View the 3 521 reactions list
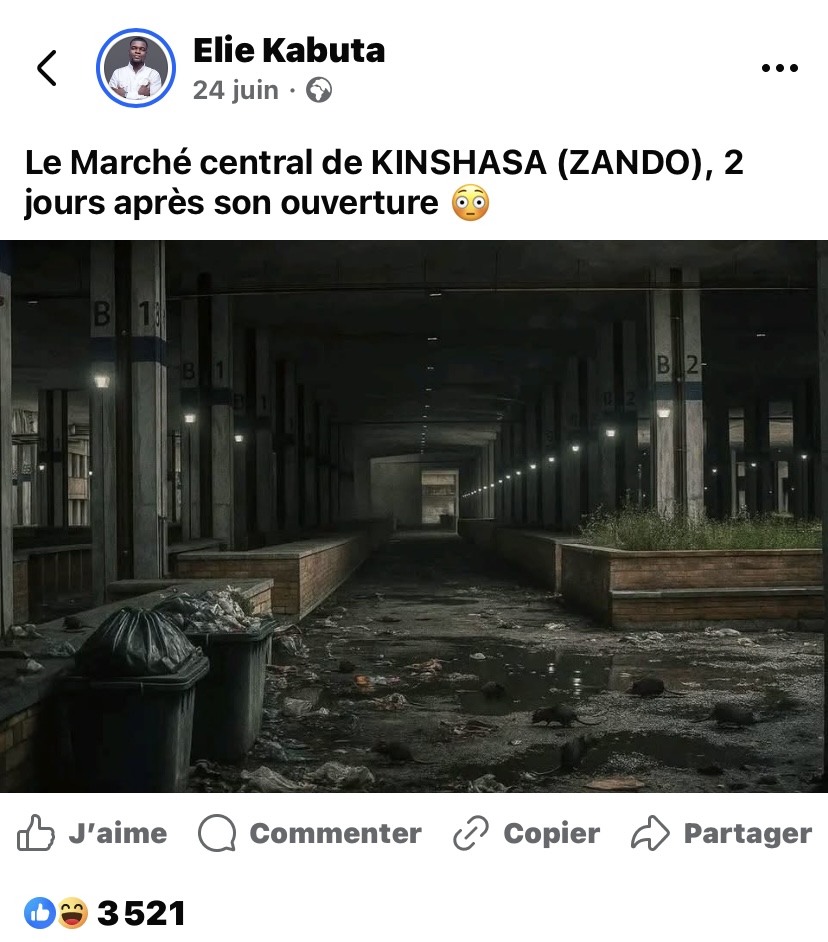The height and width of the screenshot is (942, 828). 106,913
